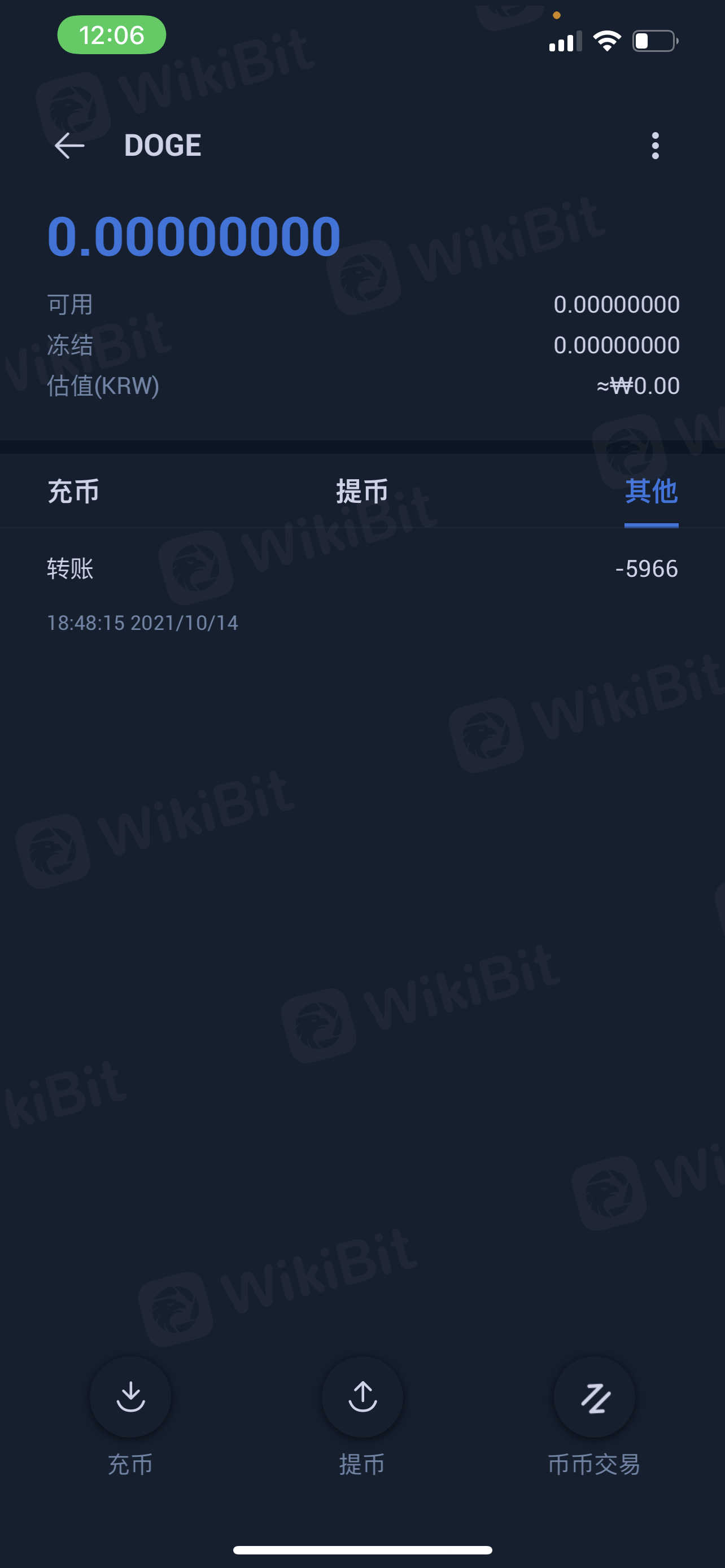Select the 其他 tab
The width and height of the screenshot is (725, 1568).
(650, 491)
